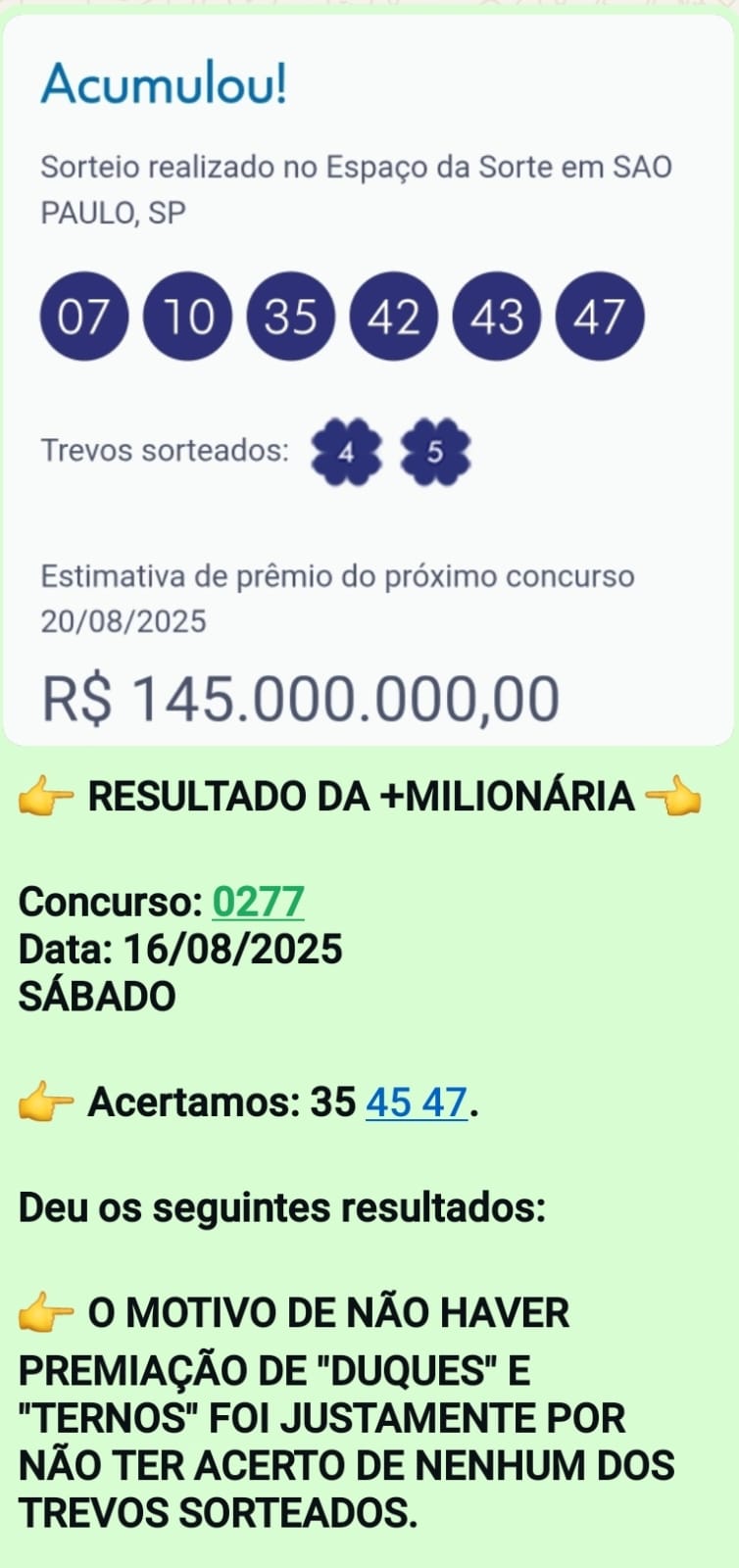Select the number ball 47

[600, 317]
